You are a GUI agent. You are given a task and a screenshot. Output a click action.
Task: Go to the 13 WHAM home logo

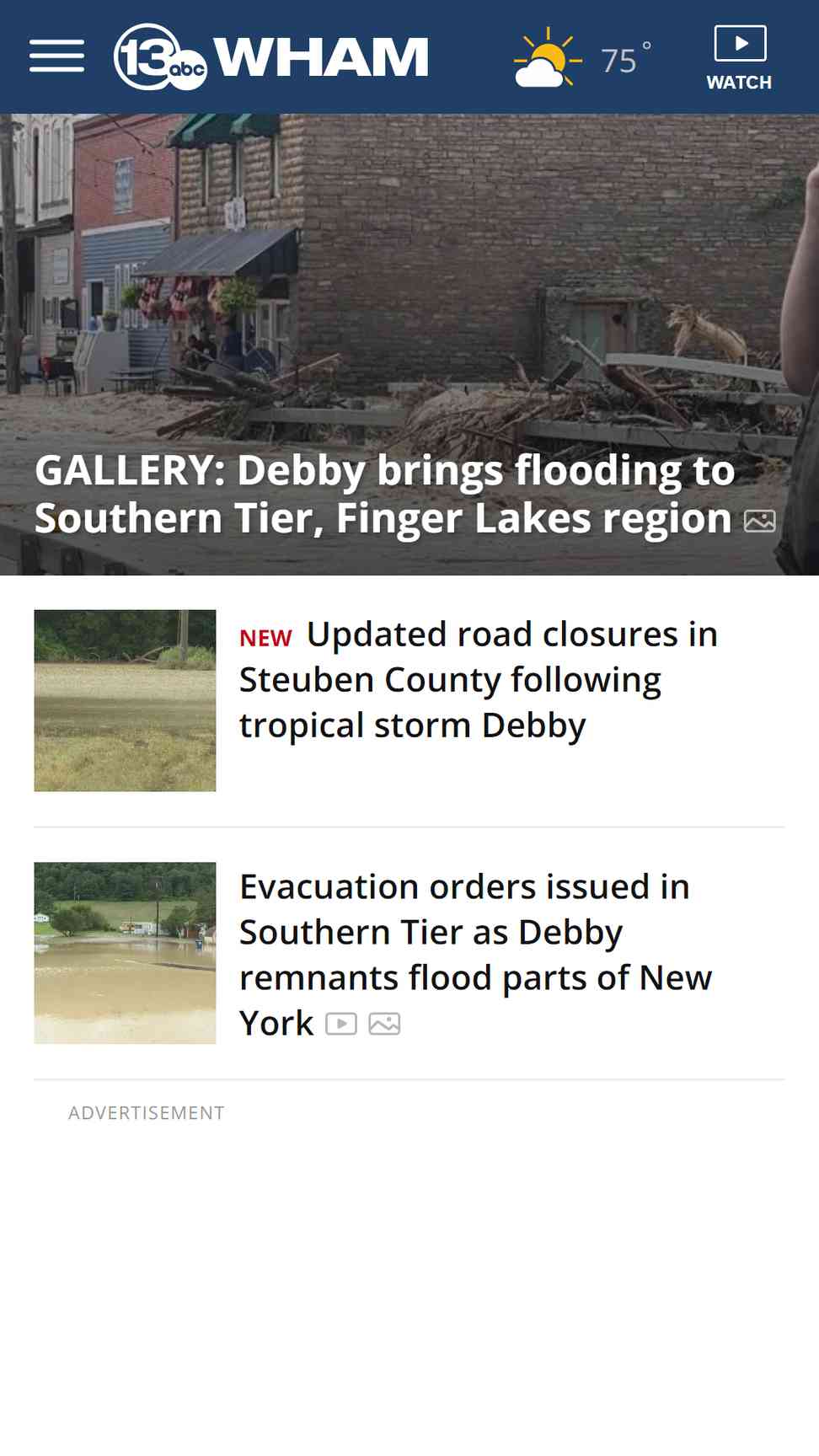[x=270, y=56]
